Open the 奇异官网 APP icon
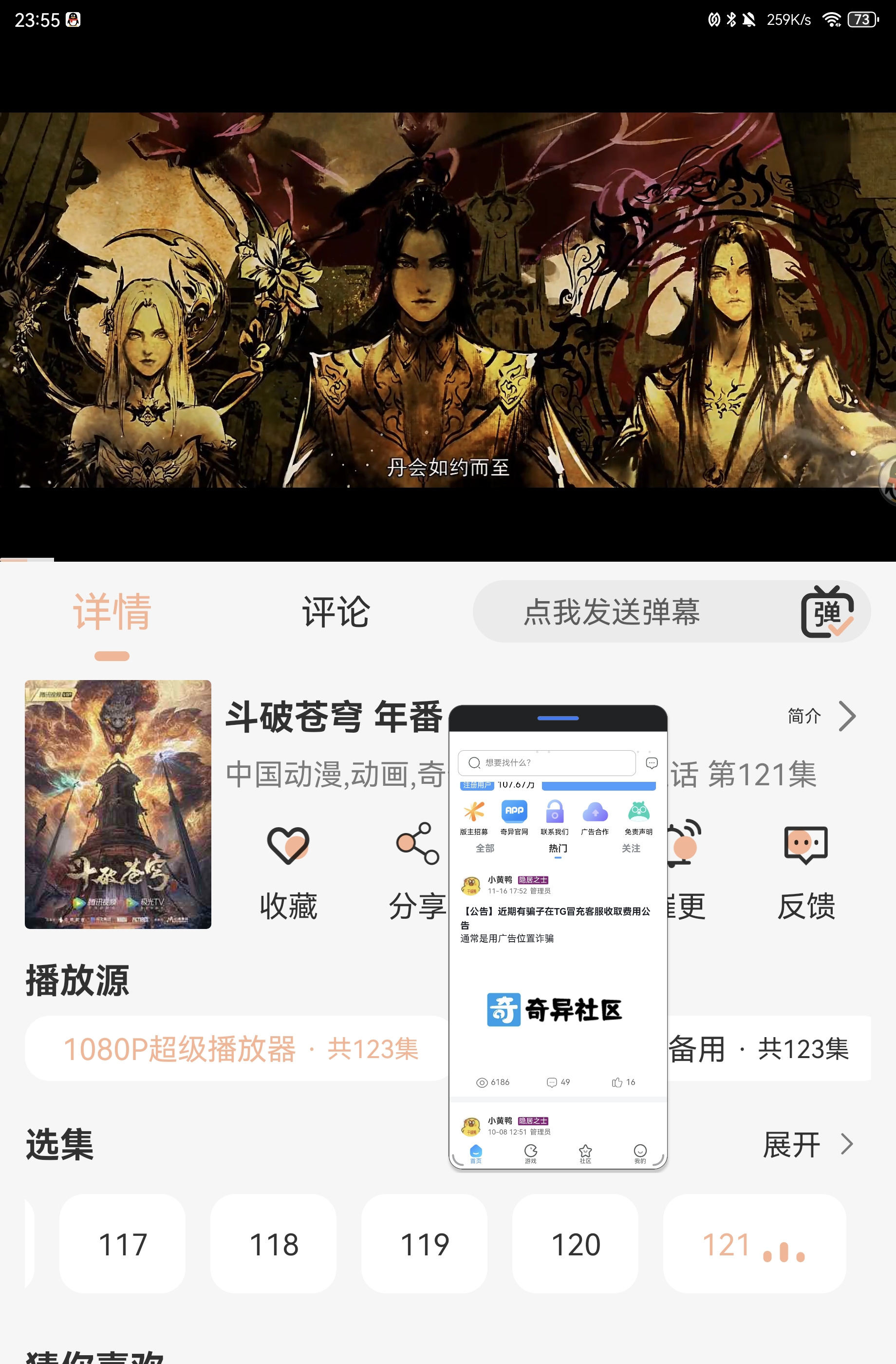Image resolution: width=896 pixels, height=1364 pixels. pyautogui.click(x=513, y=811)
